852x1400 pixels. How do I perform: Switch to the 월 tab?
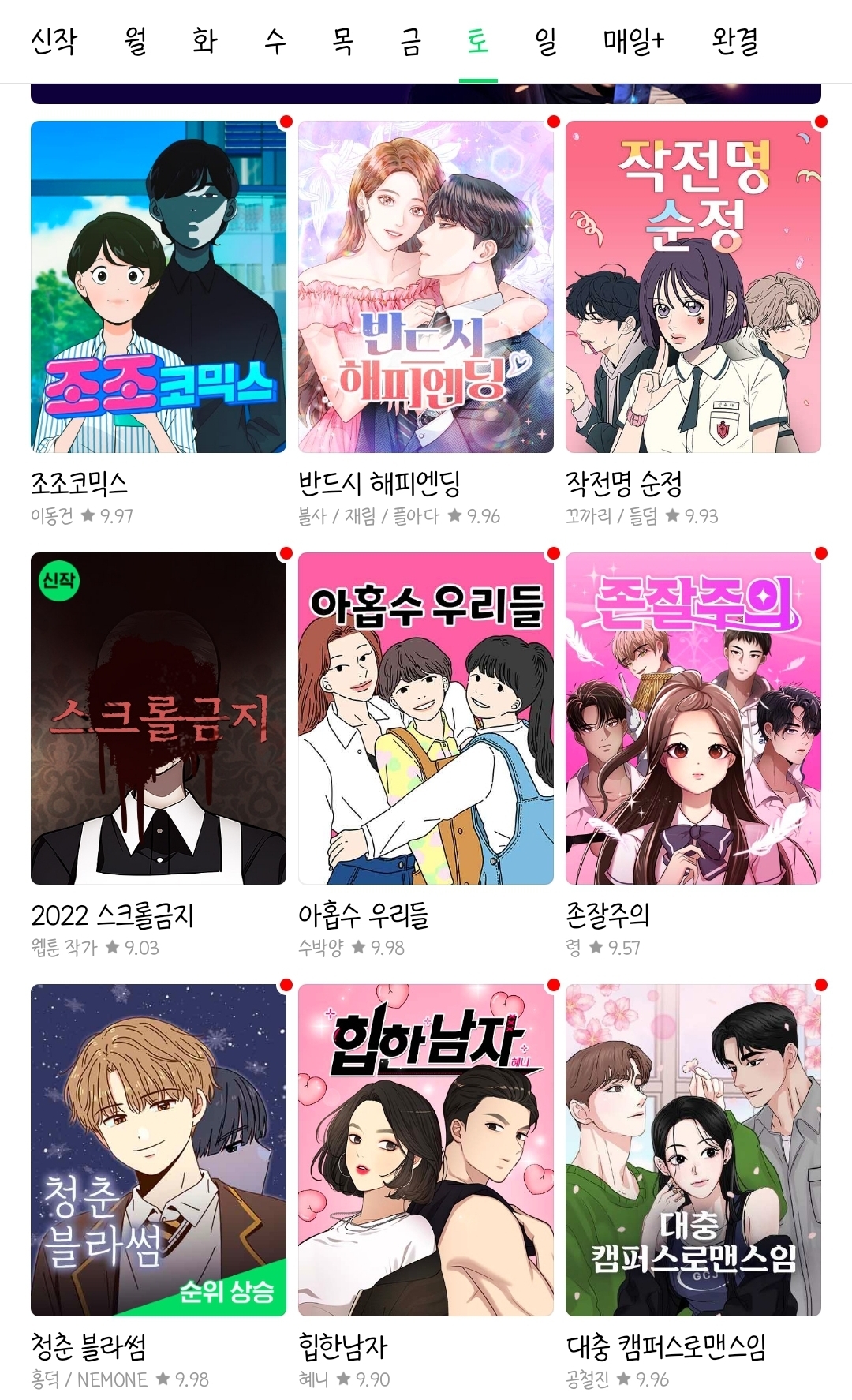pos(136,41)
